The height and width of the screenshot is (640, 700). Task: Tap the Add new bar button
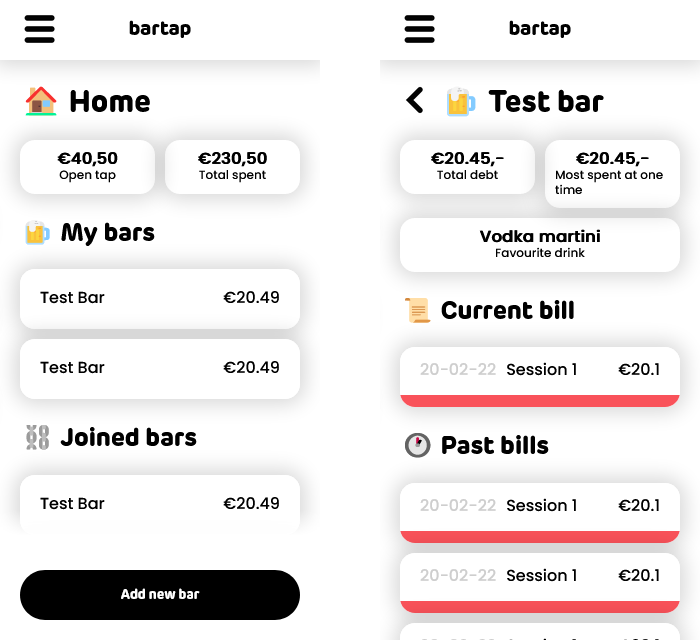click(160, 594)
